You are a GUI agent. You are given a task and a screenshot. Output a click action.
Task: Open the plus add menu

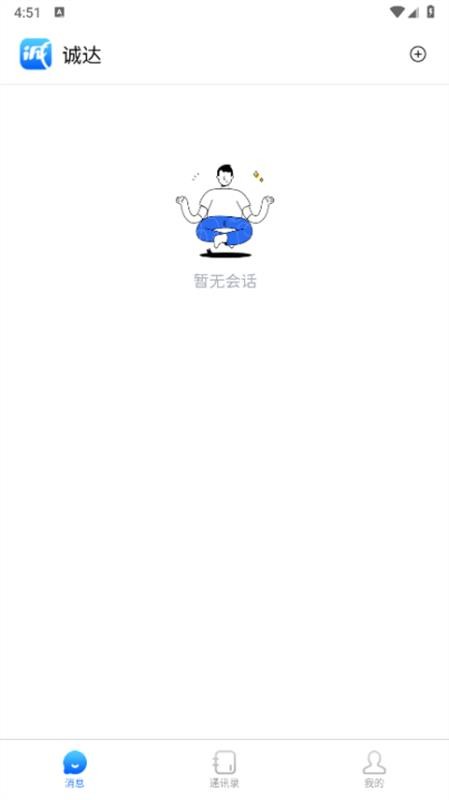[418, 54]
